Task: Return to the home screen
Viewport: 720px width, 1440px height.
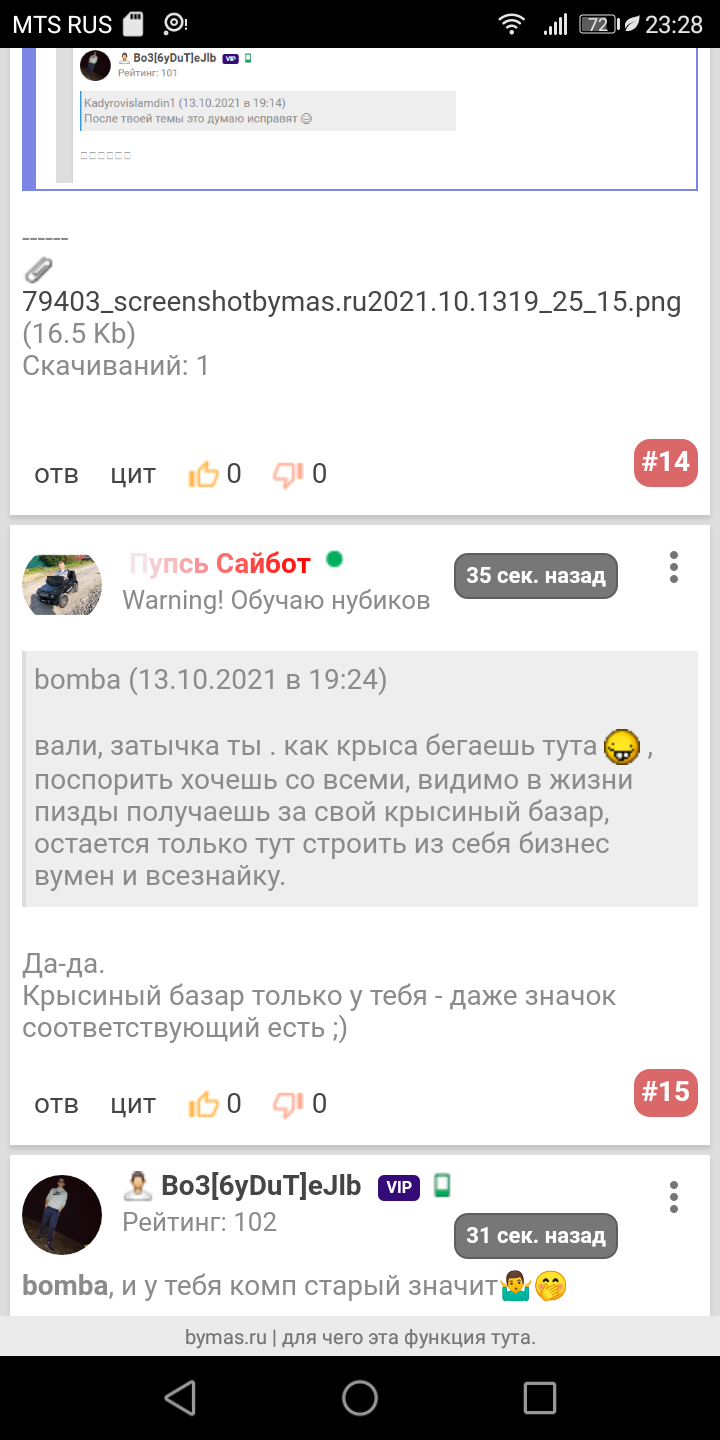Action: tap(360, 1398)
